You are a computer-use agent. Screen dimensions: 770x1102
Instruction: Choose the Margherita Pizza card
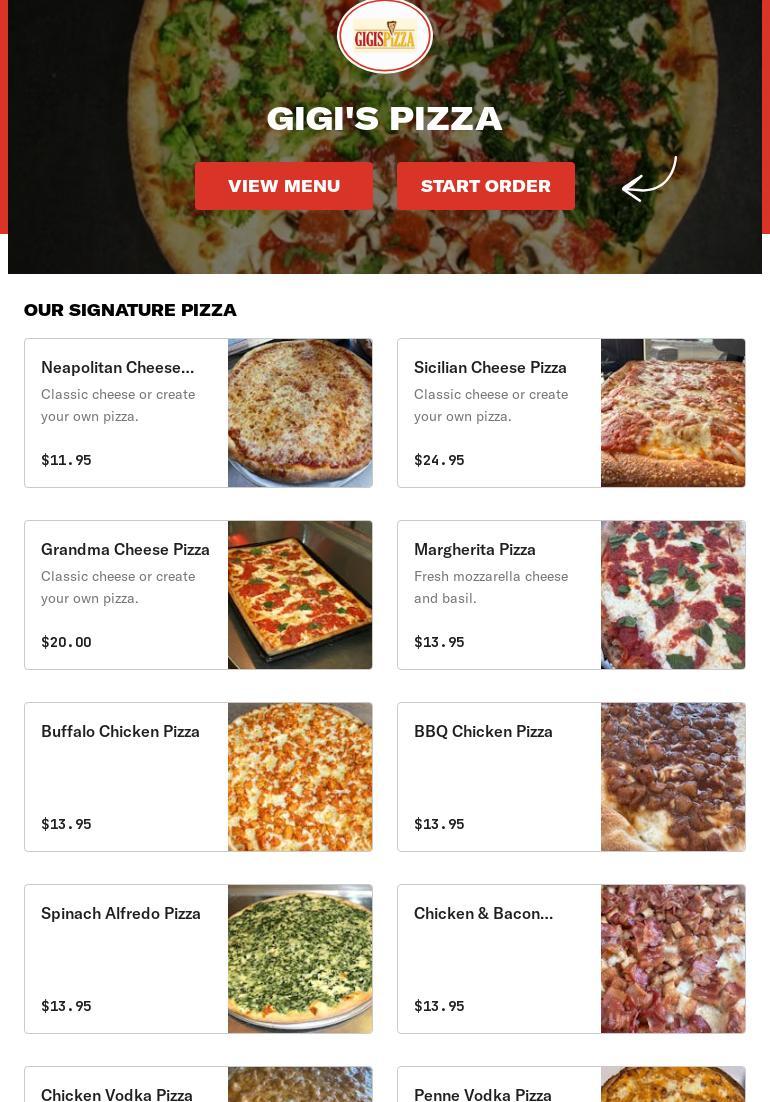click(571, 595)
